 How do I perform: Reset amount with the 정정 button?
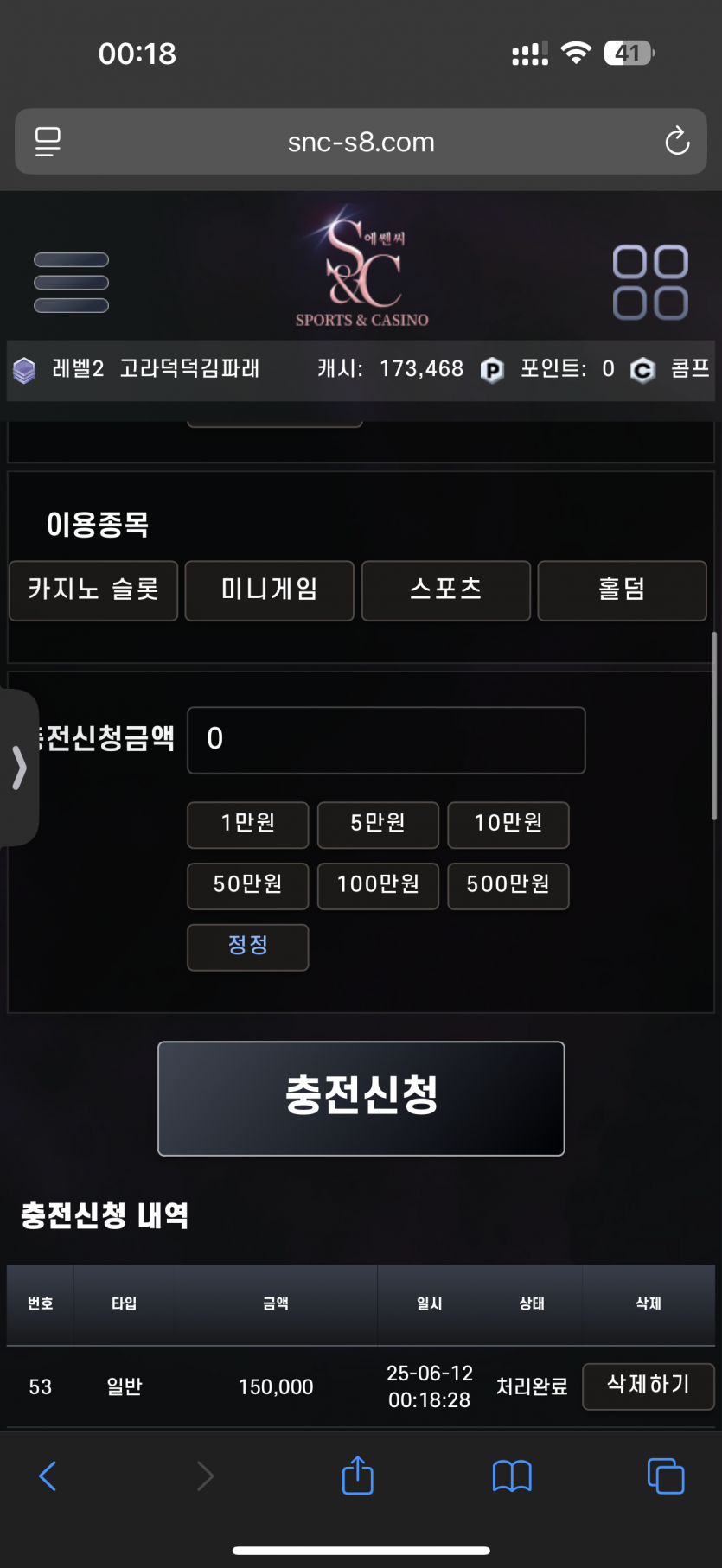click(x=248, y=947)
